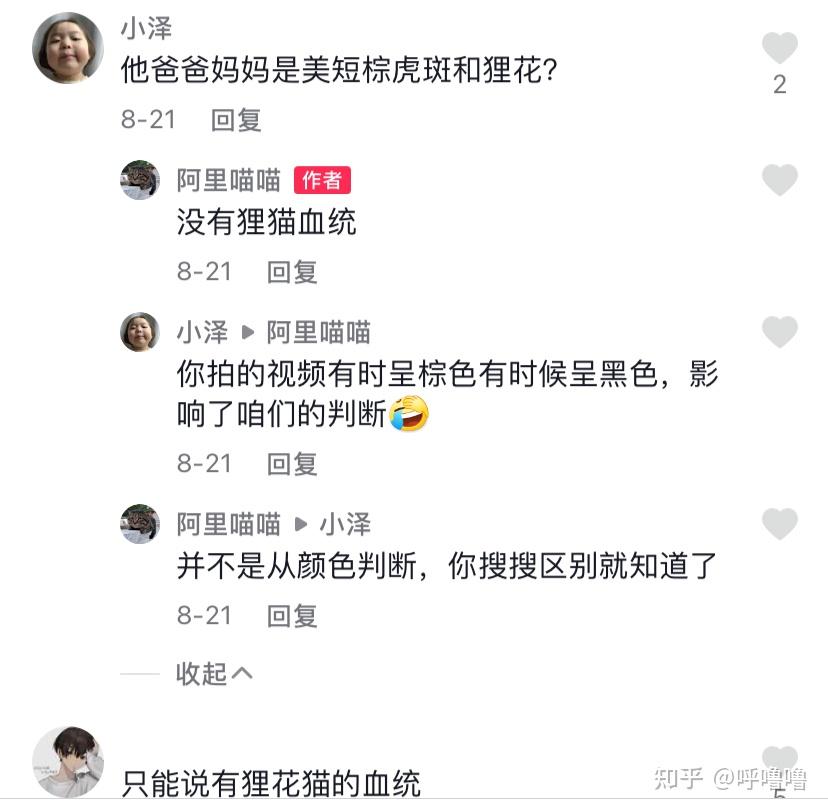Viewport: 828px width, 812px height.
Task: Reply to 小泽's comment asking 他爸爸妈妈是美短棕虎斑和狸花
Action: tap(236, 120)
